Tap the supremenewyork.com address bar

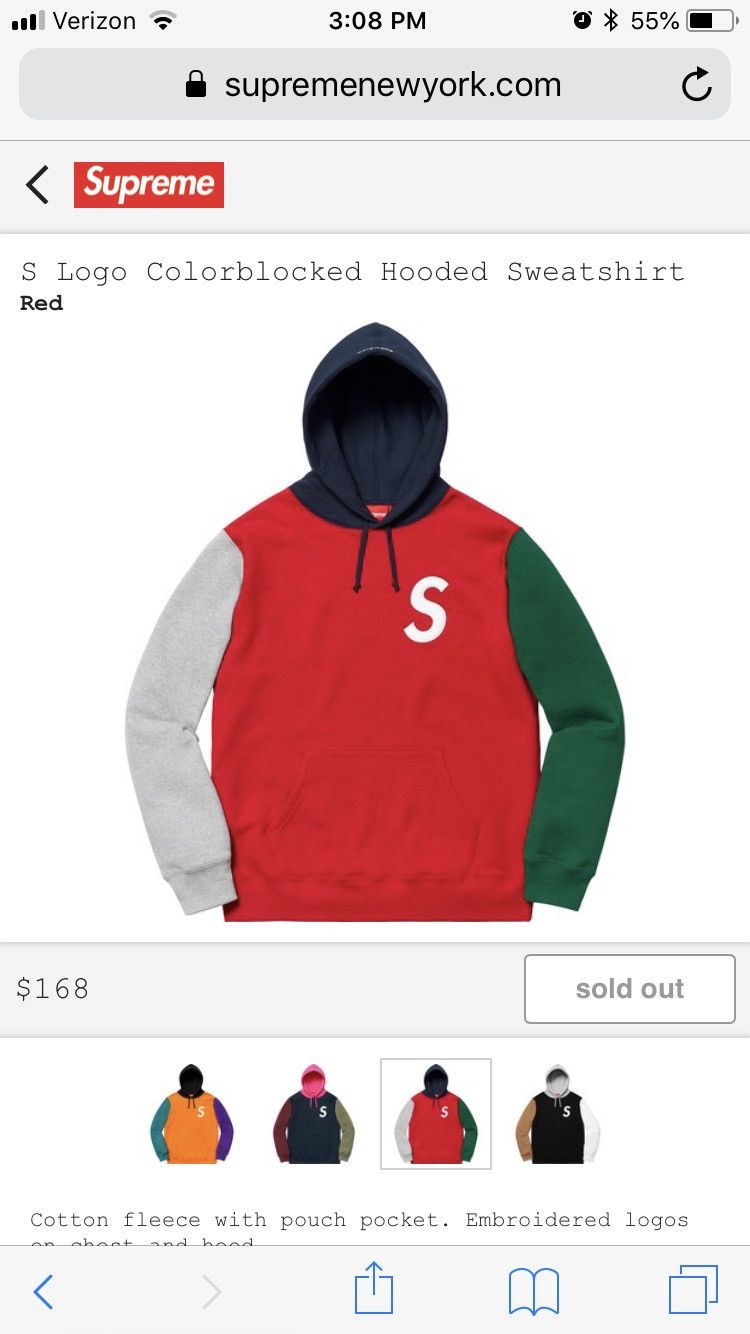[375, 85]
